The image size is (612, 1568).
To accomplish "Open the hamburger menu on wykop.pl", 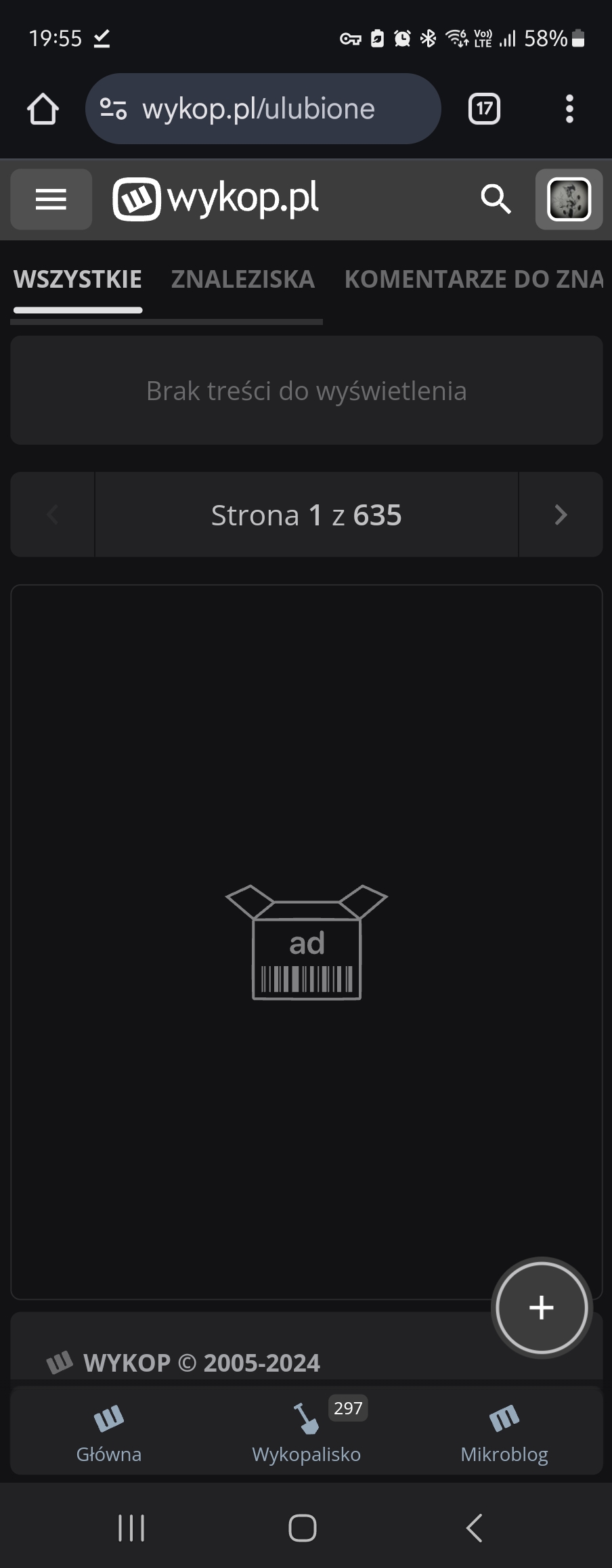I will (x=51, y=199).
